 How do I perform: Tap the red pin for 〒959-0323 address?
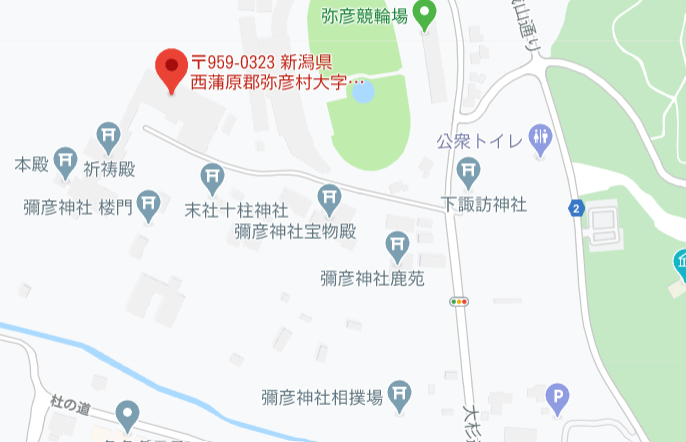172,69
